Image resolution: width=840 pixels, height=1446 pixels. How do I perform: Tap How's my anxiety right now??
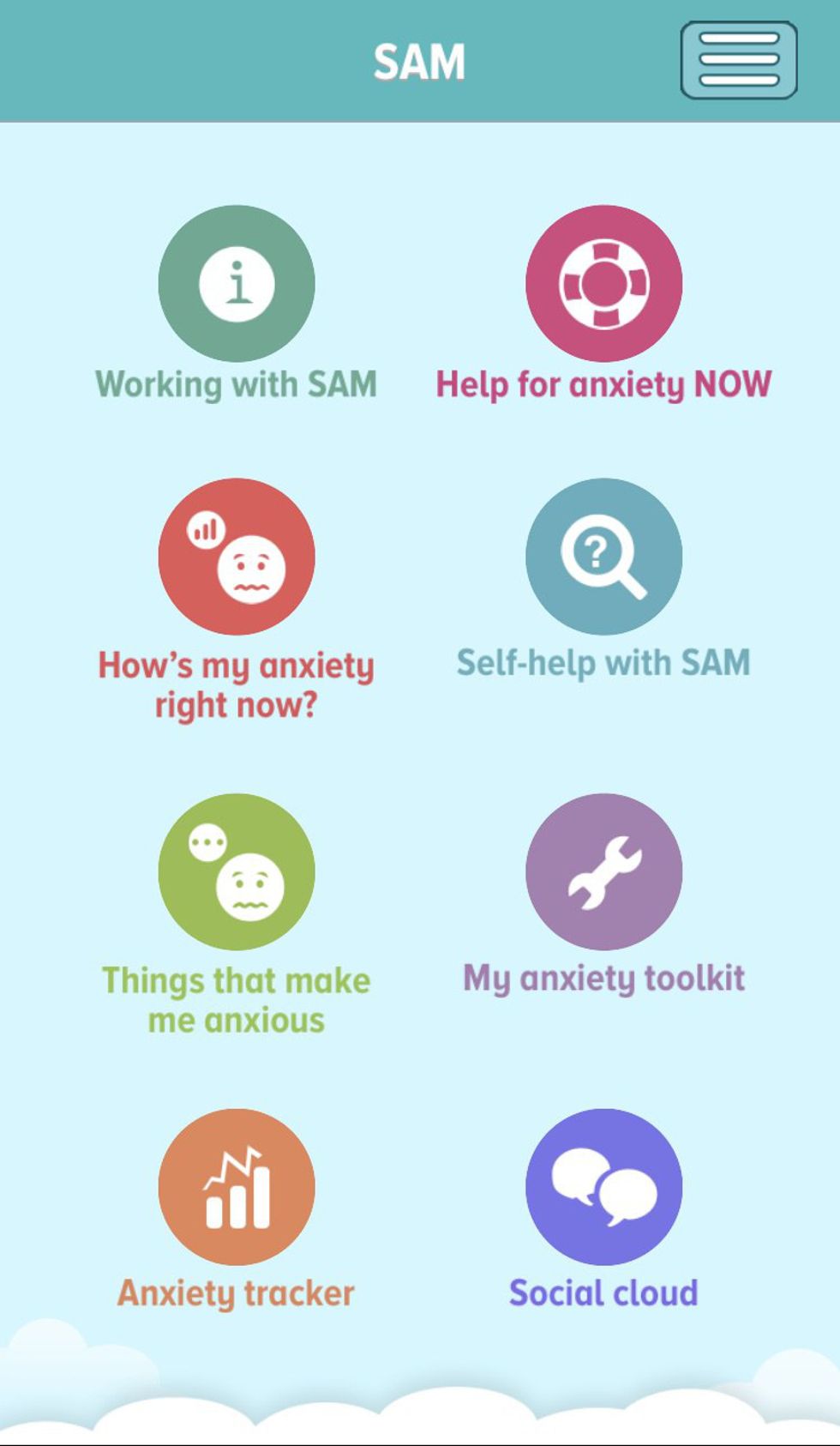[x=237, y=557]
